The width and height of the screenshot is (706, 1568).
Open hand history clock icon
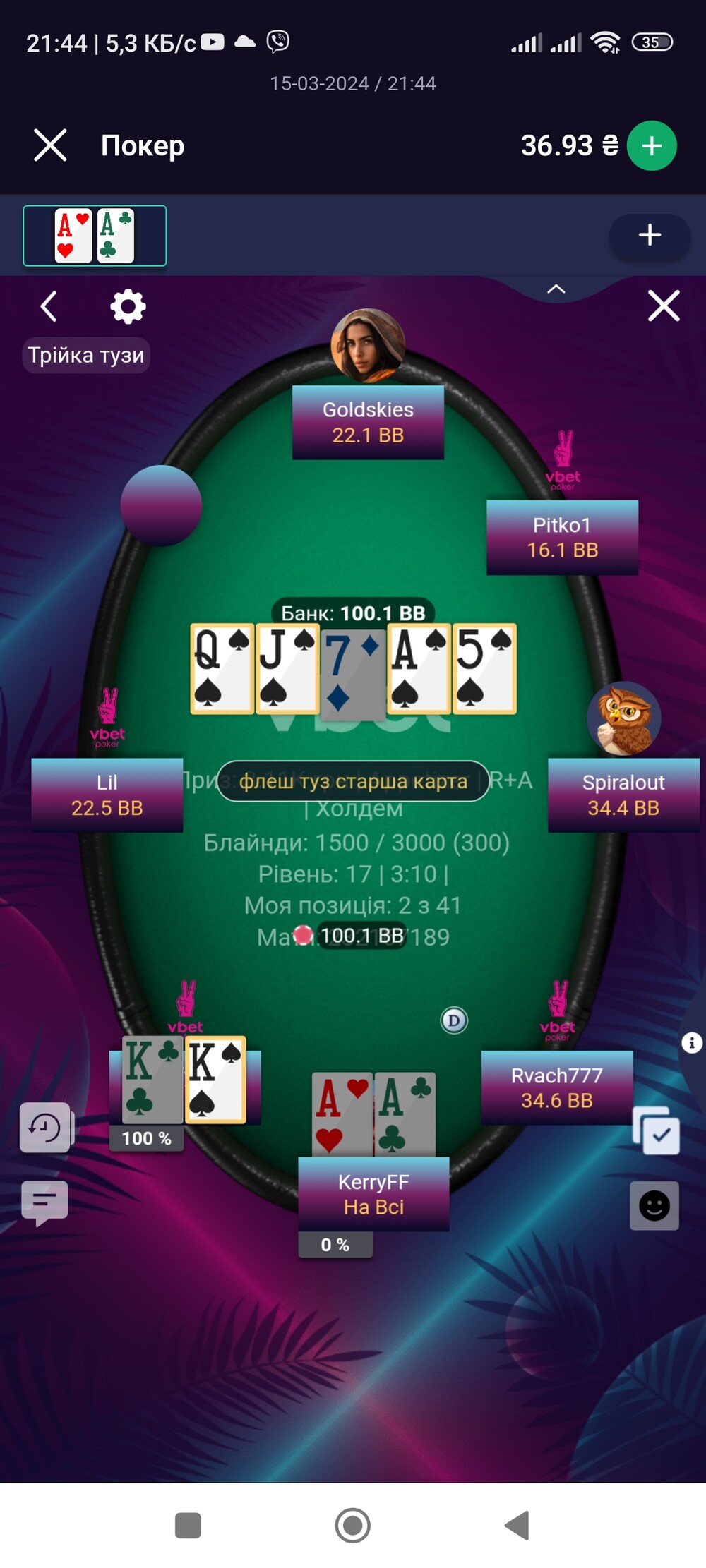tap(45, 1127)
